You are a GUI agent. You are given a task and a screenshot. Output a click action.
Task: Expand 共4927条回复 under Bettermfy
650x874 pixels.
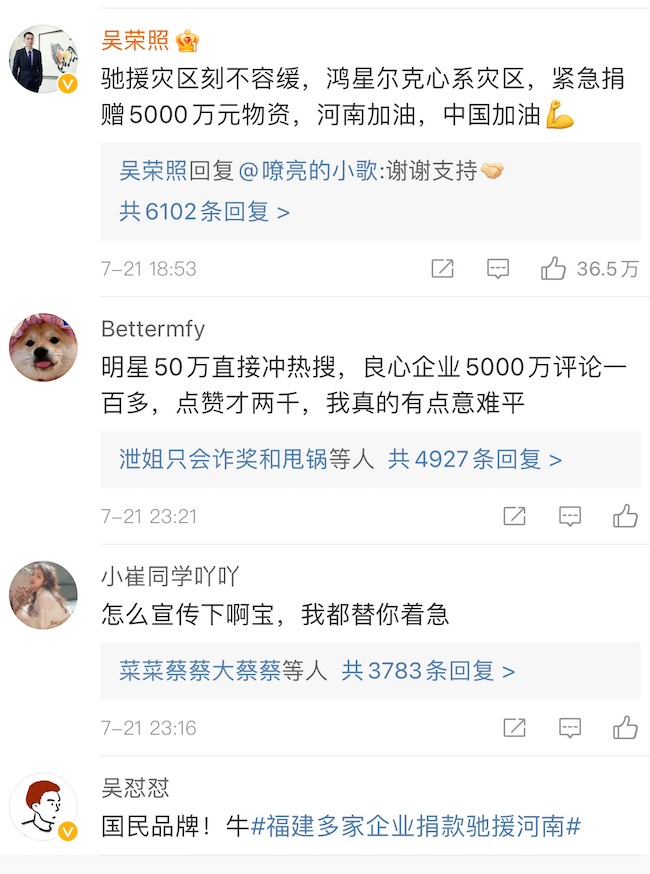(x=475, y=459)
